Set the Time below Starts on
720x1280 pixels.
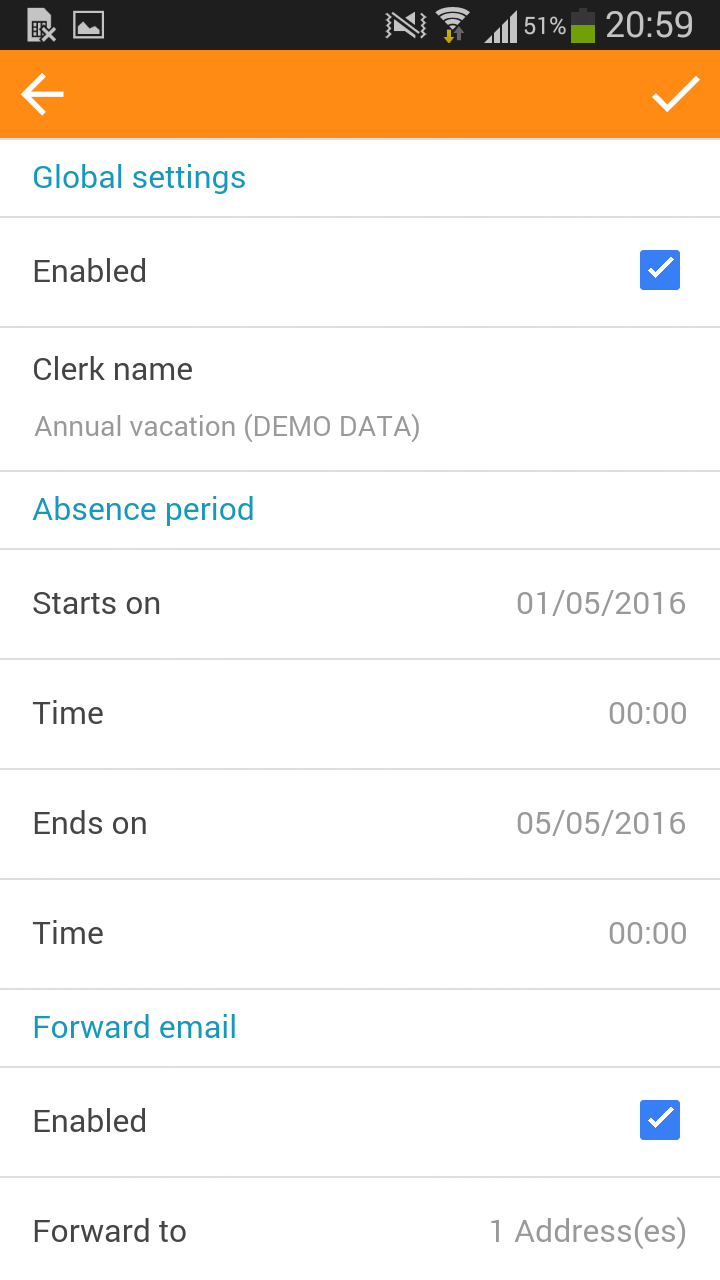pyautogui.click(x=360, y=714)
